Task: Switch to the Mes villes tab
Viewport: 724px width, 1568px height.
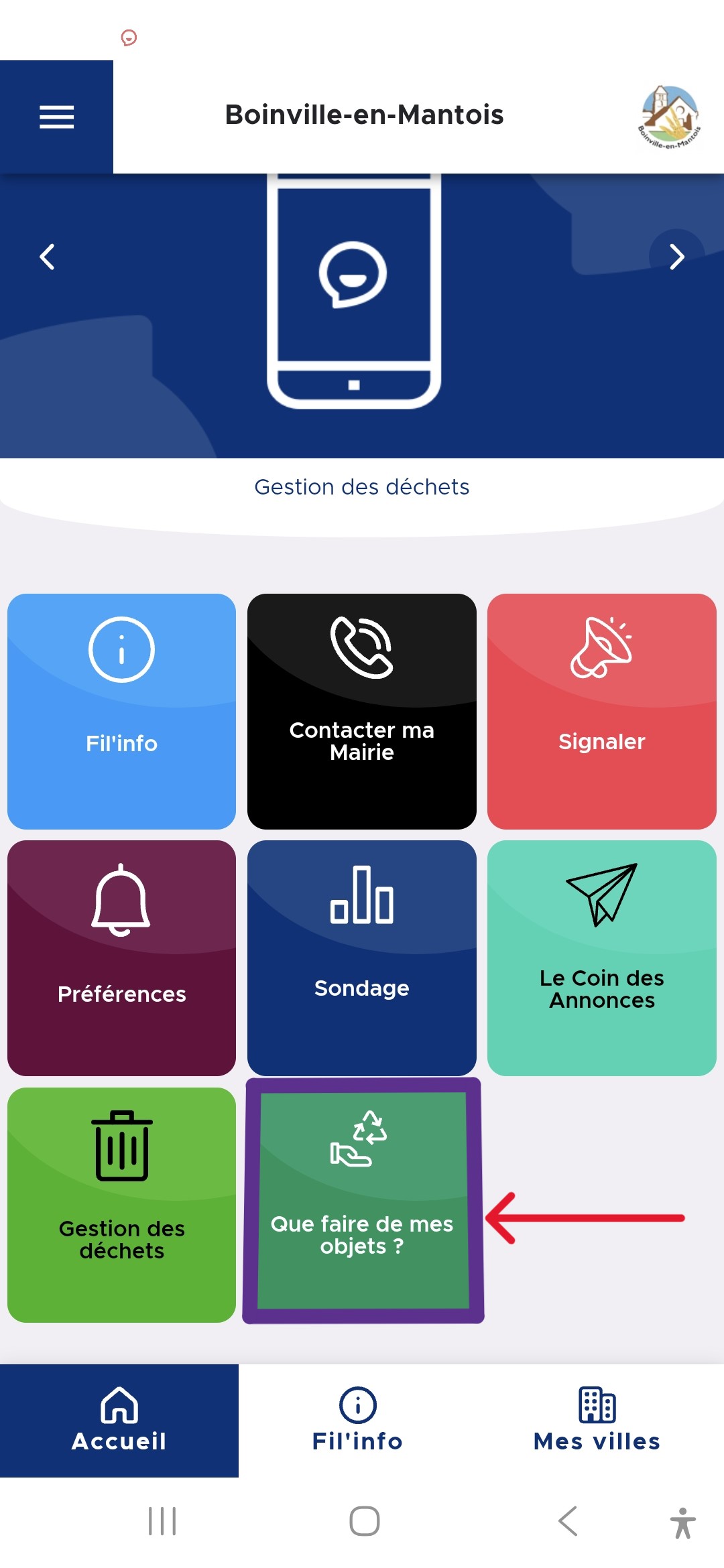Action: pos(597,1420)
